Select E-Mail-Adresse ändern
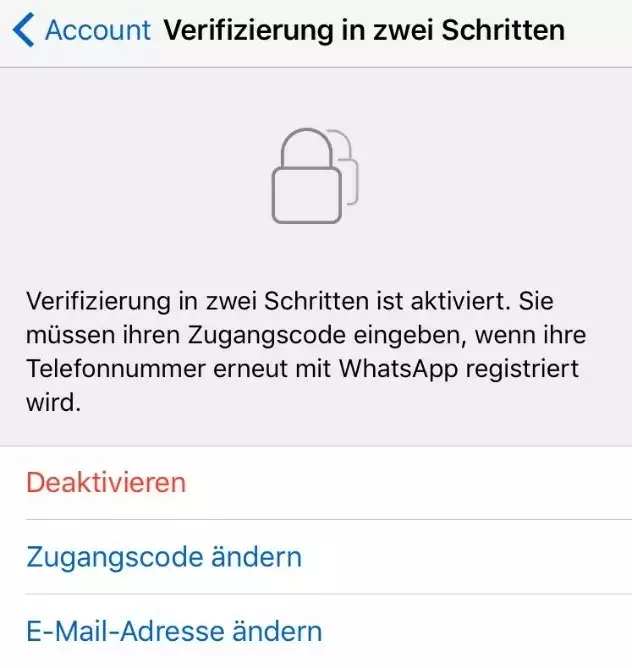Viewport: 632px width, 668px height. click(174, 631)
